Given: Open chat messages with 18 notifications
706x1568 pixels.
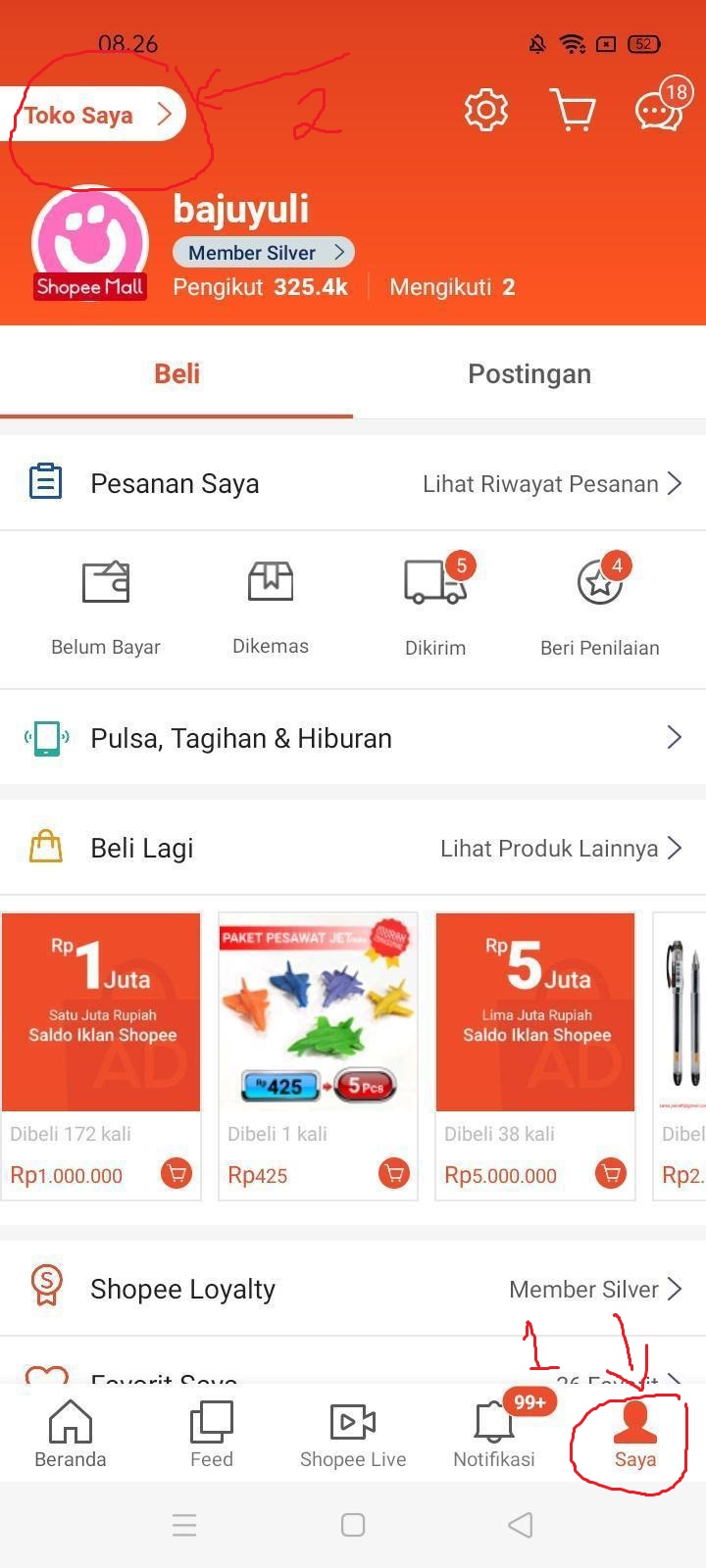Looking at the screenshot, I should coord(657,111).
